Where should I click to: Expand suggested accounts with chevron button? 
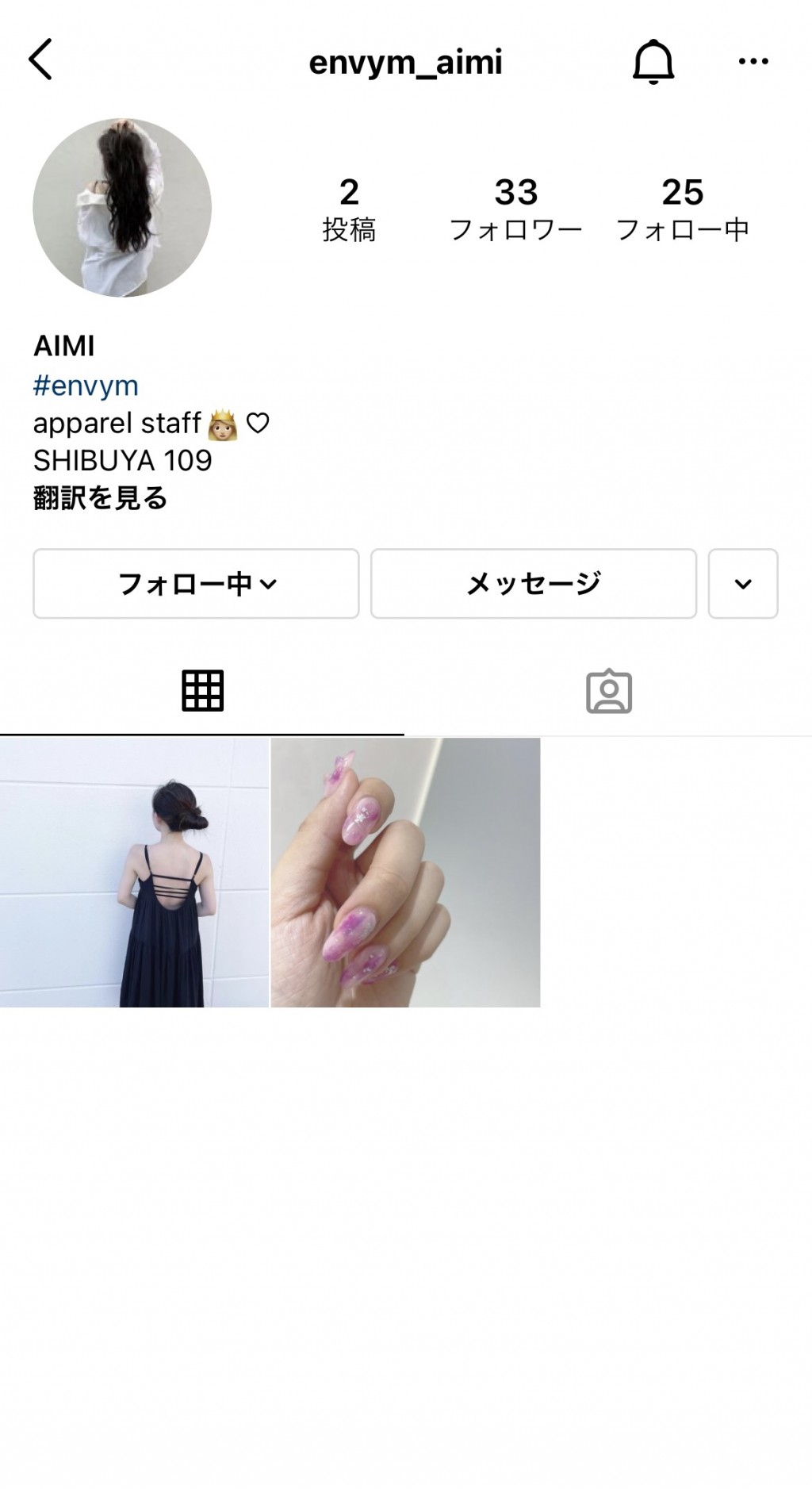[x=742, y=584]
